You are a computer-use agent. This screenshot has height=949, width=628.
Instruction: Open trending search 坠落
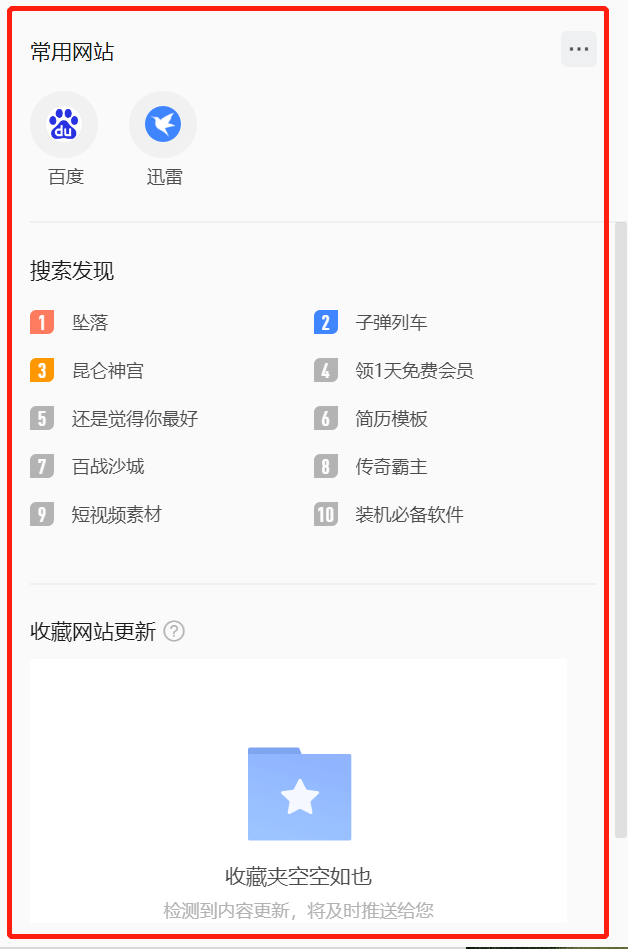click(x=90, y=323)
